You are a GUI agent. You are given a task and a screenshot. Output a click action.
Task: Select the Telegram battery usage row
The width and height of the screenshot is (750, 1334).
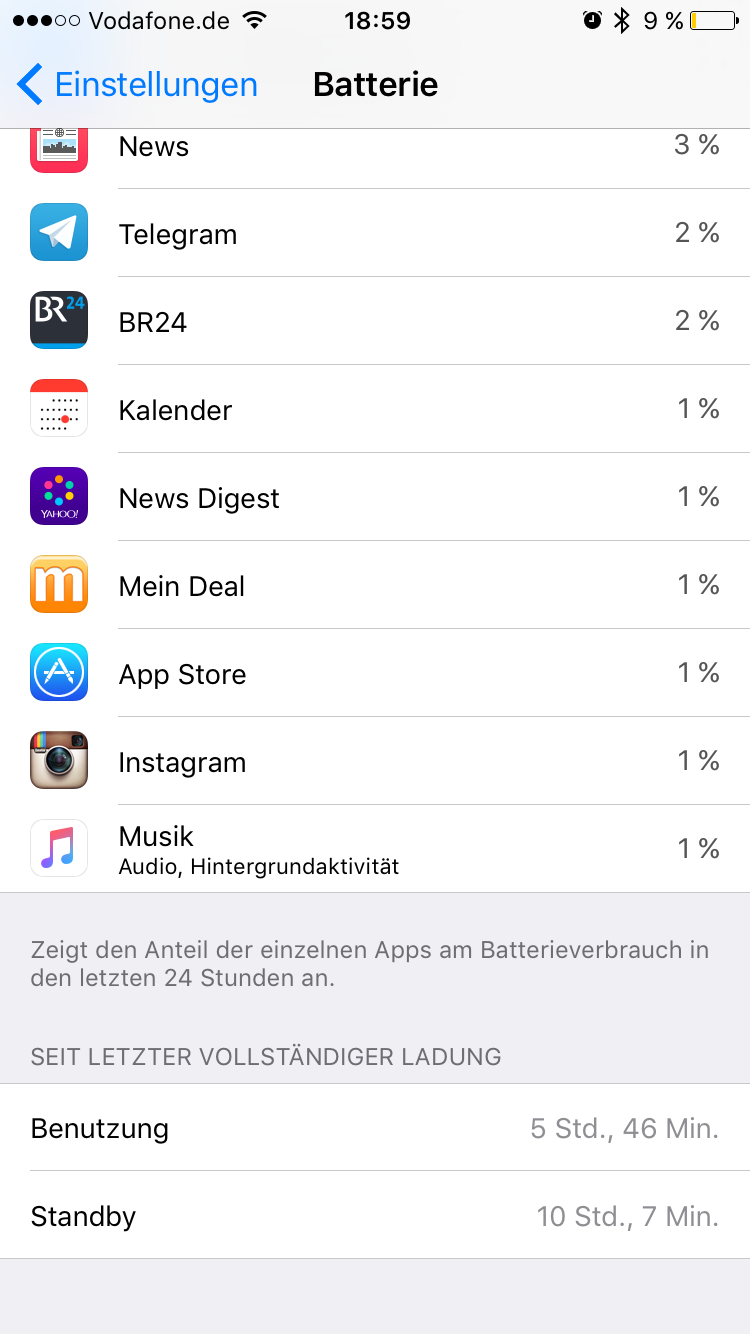[375, 232]
